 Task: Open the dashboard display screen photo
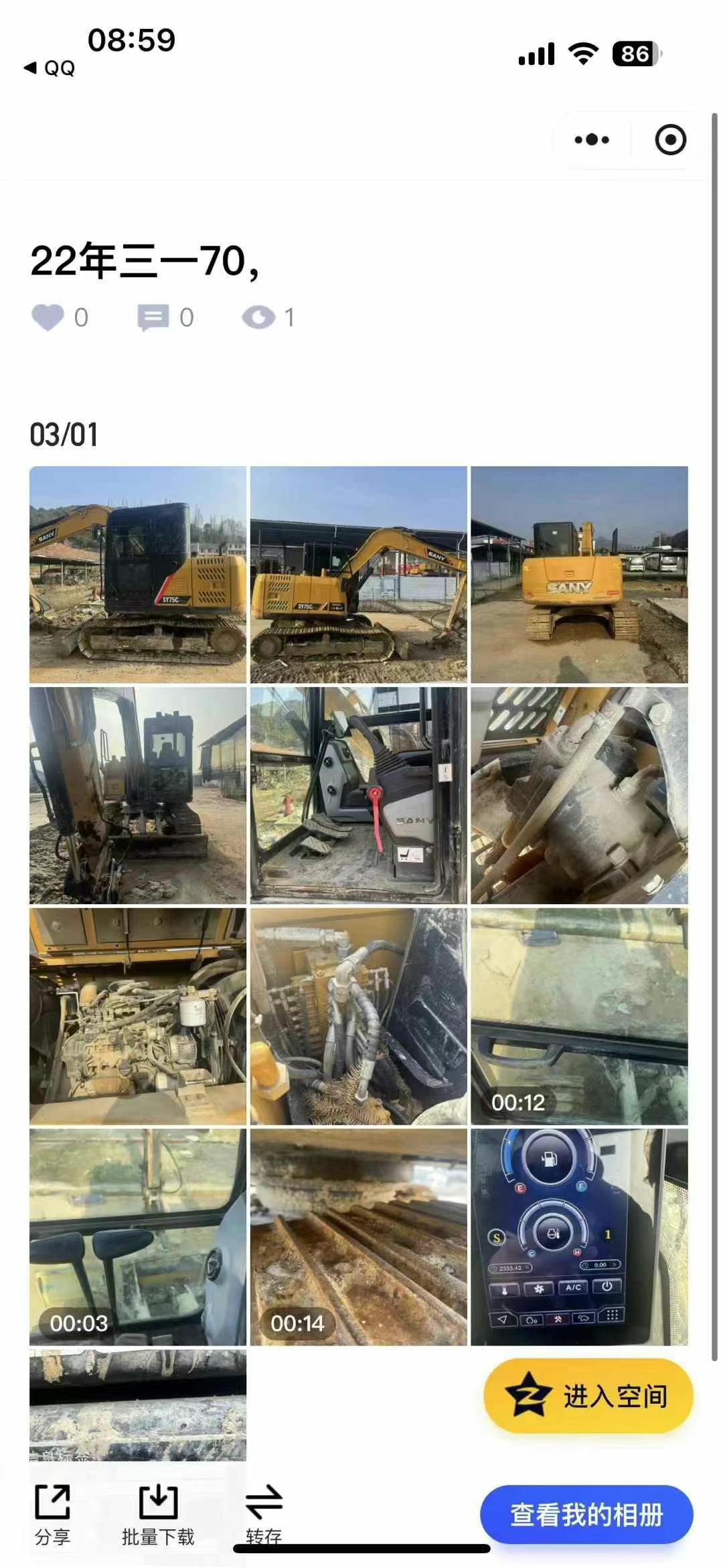[579, 1237]
